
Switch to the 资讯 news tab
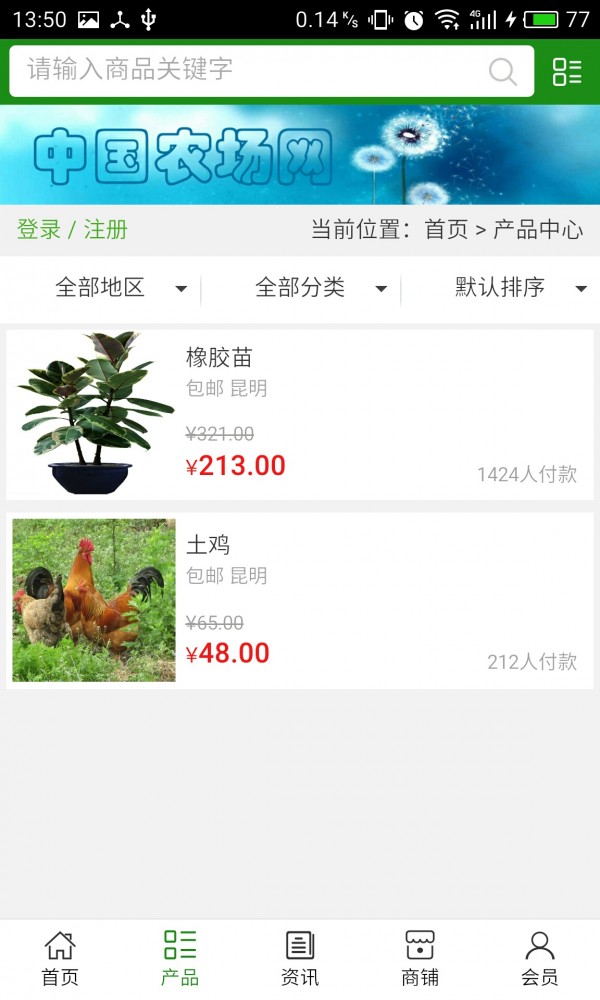tap(300, 958)
